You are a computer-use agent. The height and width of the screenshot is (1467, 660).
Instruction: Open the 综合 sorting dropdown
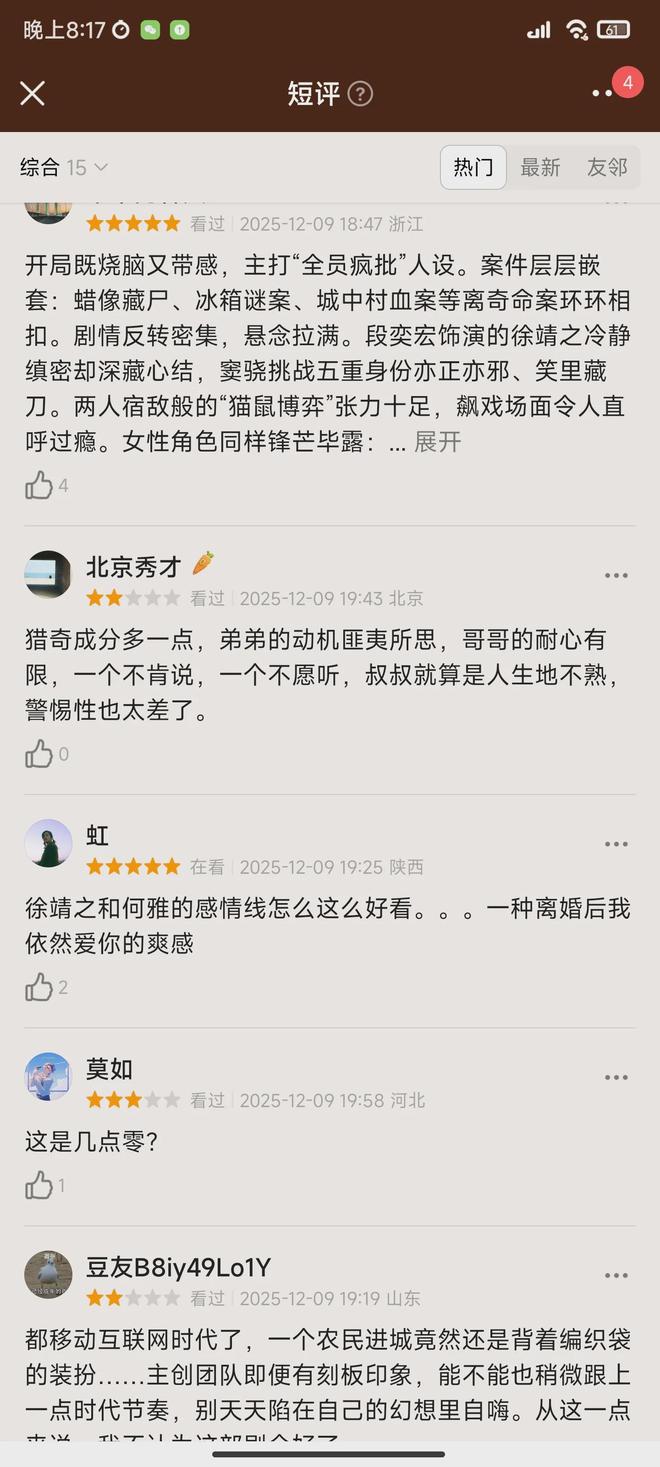click(64, 168)
